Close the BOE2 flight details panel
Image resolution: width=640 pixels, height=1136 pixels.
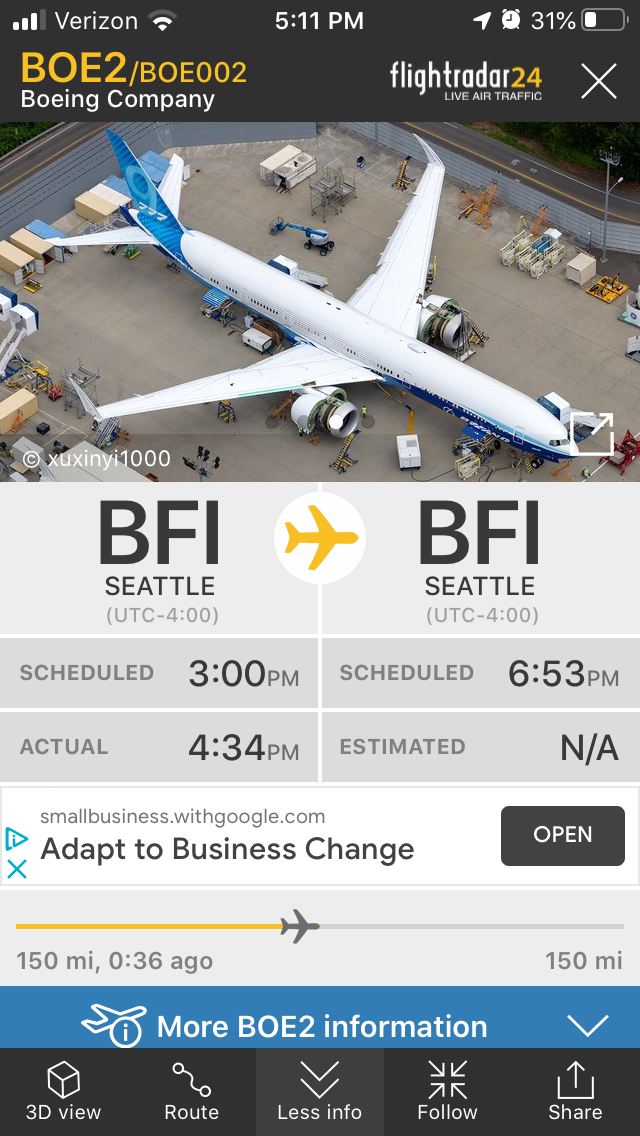click(x=598, y=81)
